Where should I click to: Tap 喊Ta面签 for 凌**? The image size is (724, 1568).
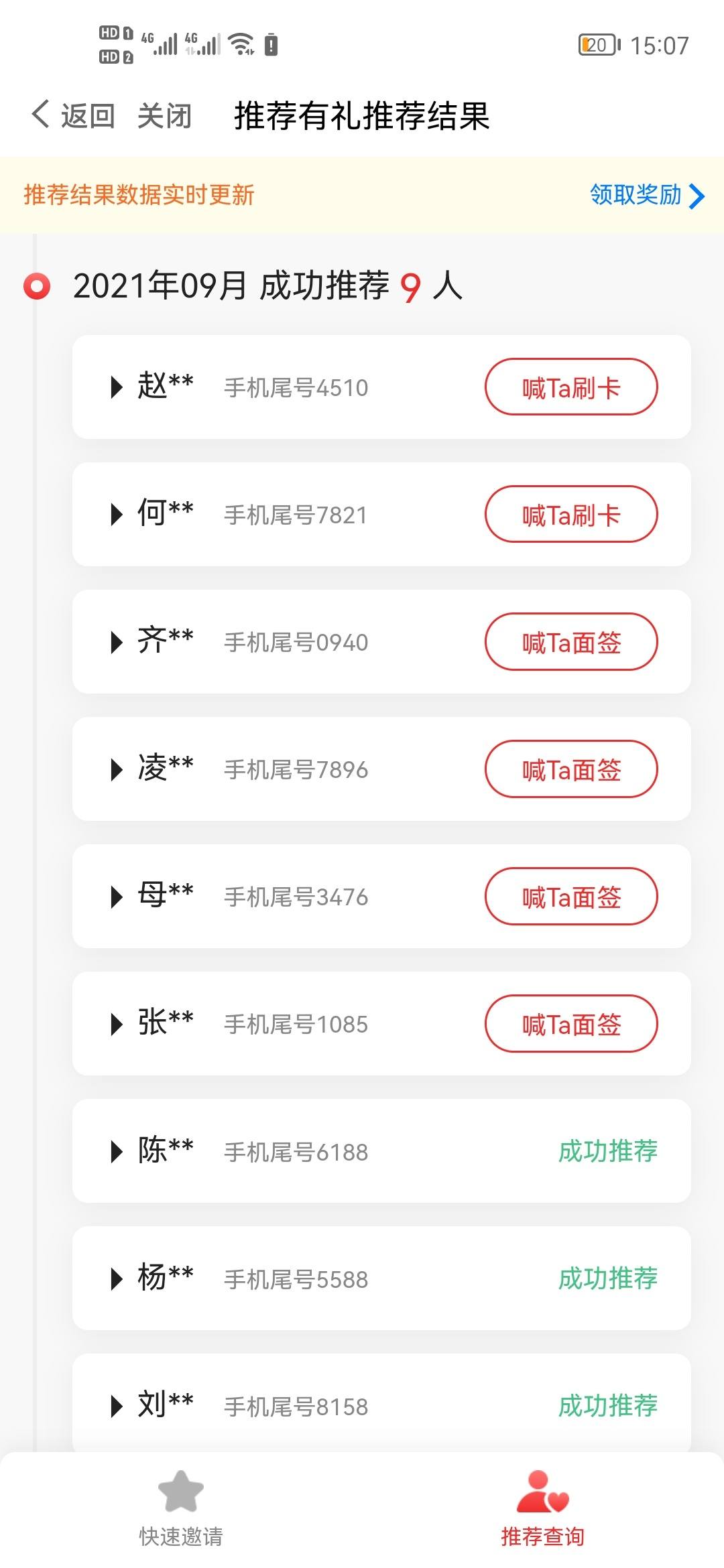[571, 769]
